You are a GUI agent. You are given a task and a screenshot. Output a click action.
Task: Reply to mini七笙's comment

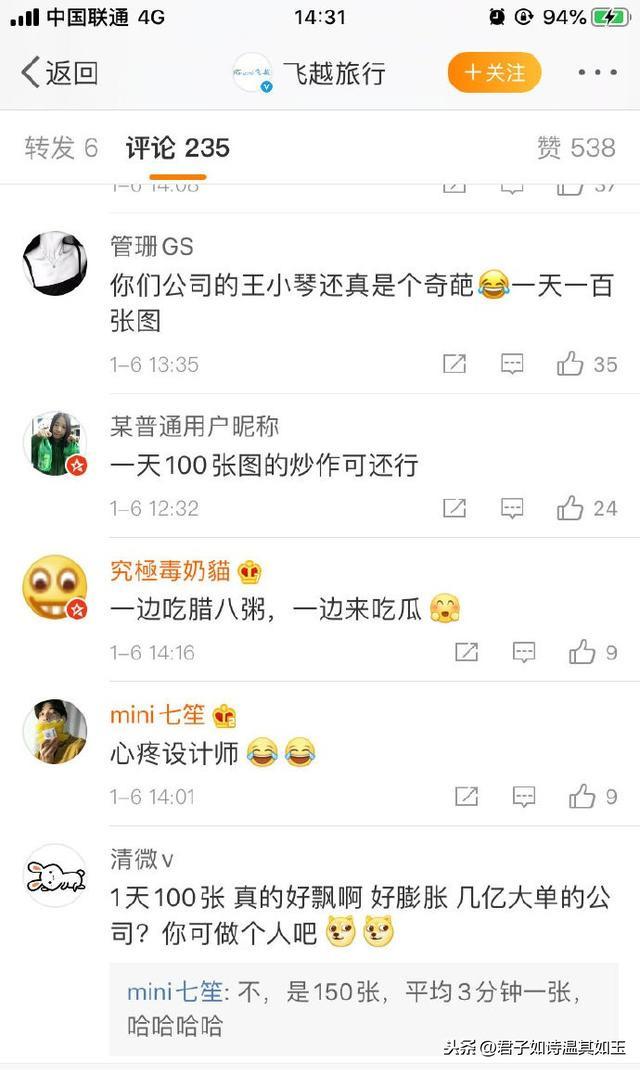524,797
